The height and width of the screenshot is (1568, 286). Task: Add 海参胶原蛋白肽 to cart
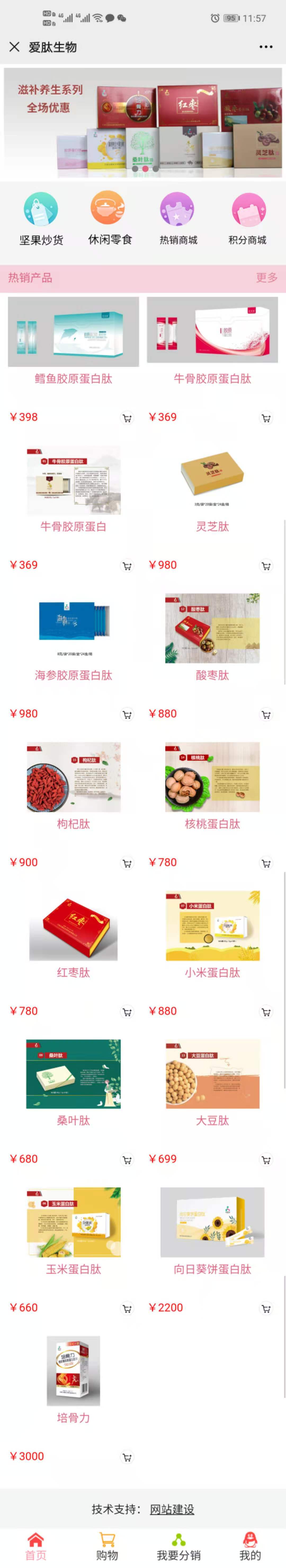point(127,715)
